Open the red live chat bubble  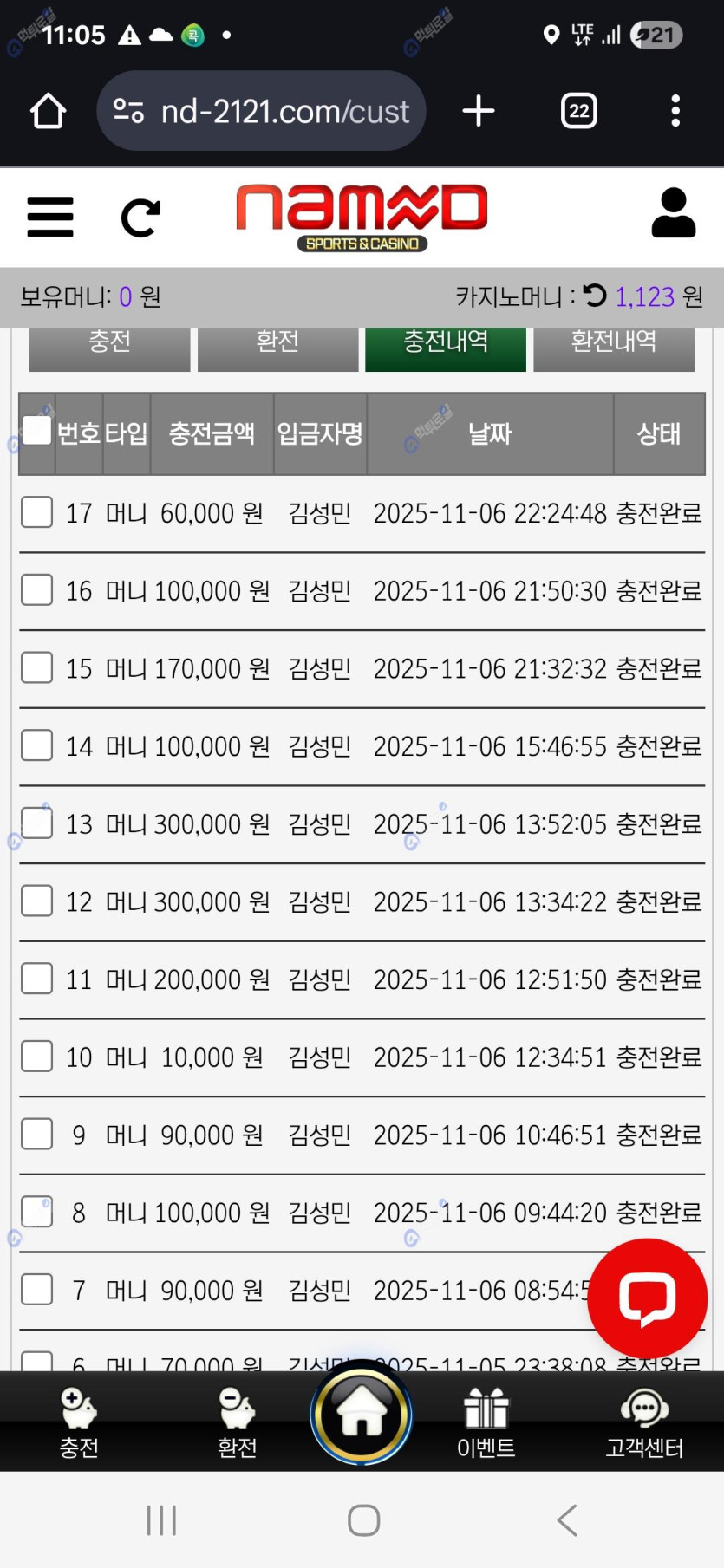pos(647,1298)
